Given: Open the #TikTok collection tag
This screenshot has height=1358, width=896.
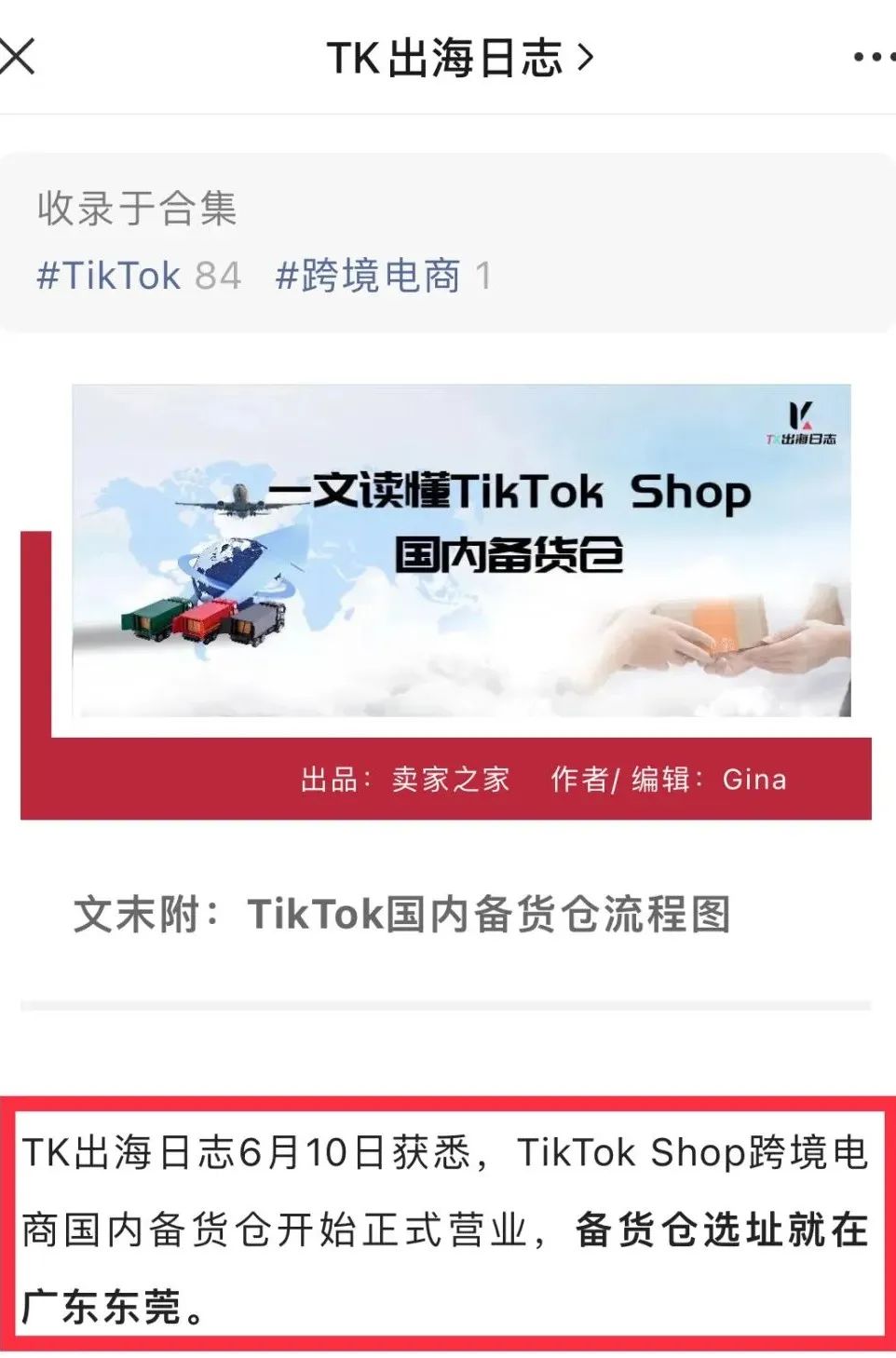Looking at the screenshot, I should click(109, 276).
